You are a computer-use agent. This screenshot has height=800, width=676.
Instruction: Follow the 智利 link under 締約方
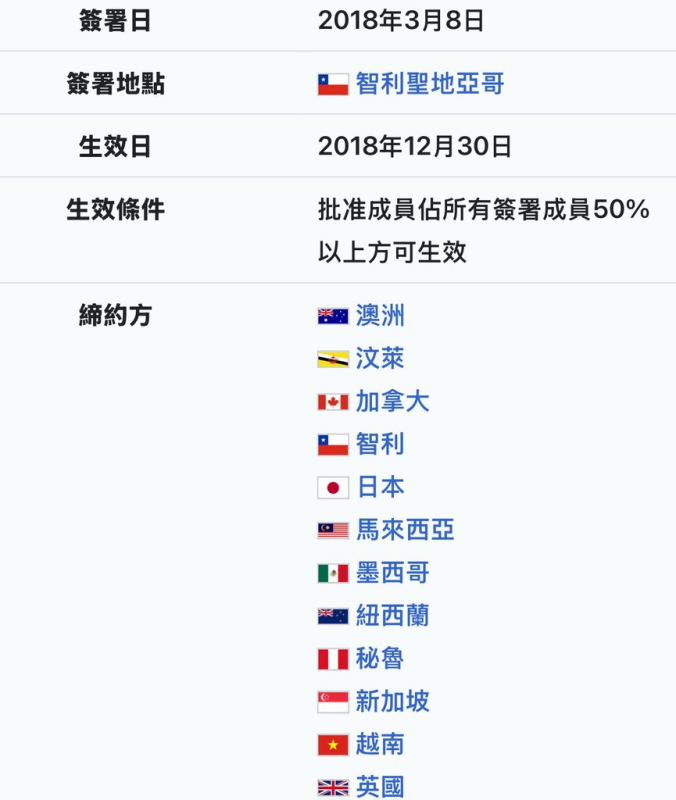(x=380, y=444)
